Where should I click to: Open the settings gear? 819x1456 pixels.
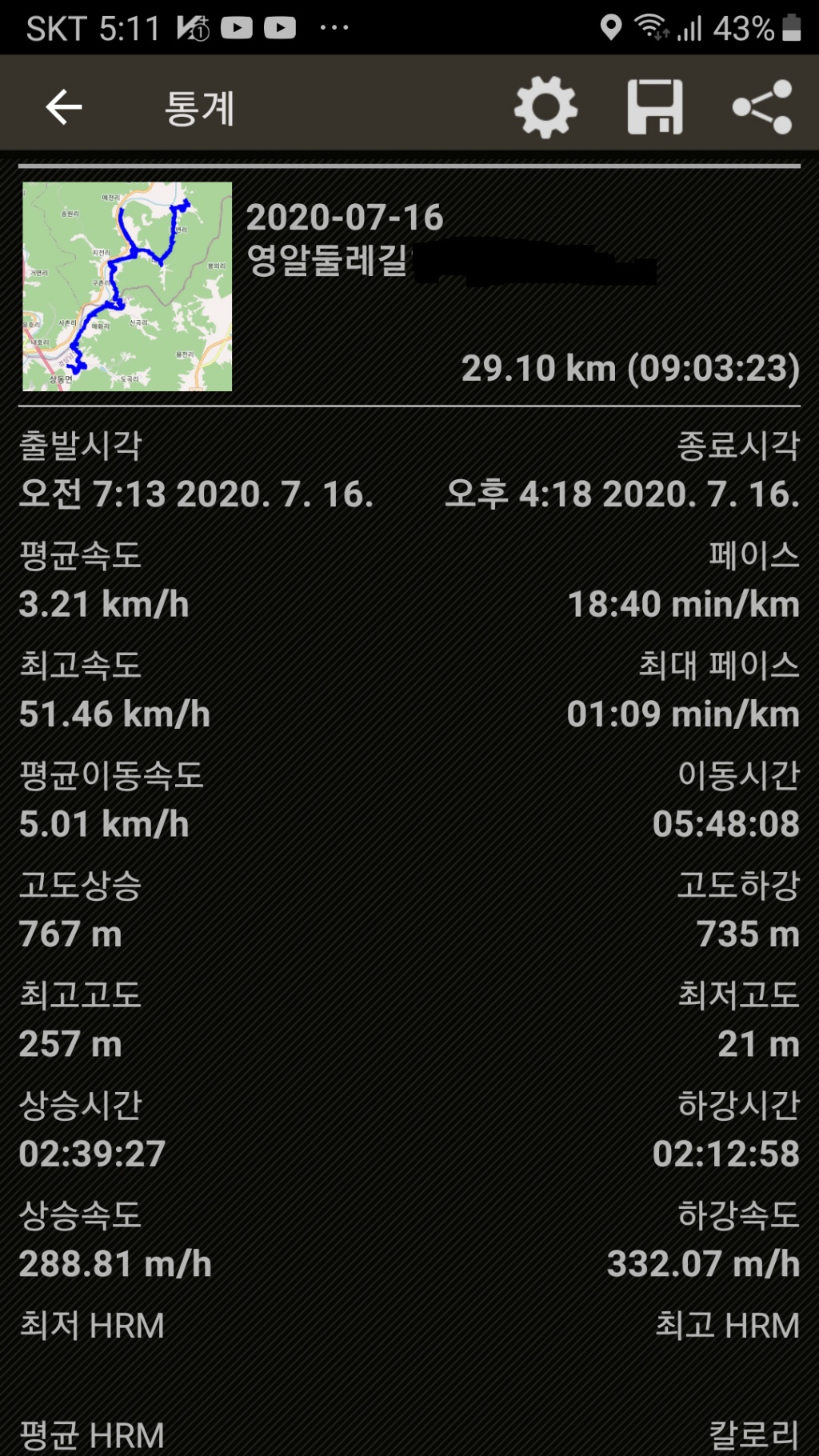pos(545,107)
